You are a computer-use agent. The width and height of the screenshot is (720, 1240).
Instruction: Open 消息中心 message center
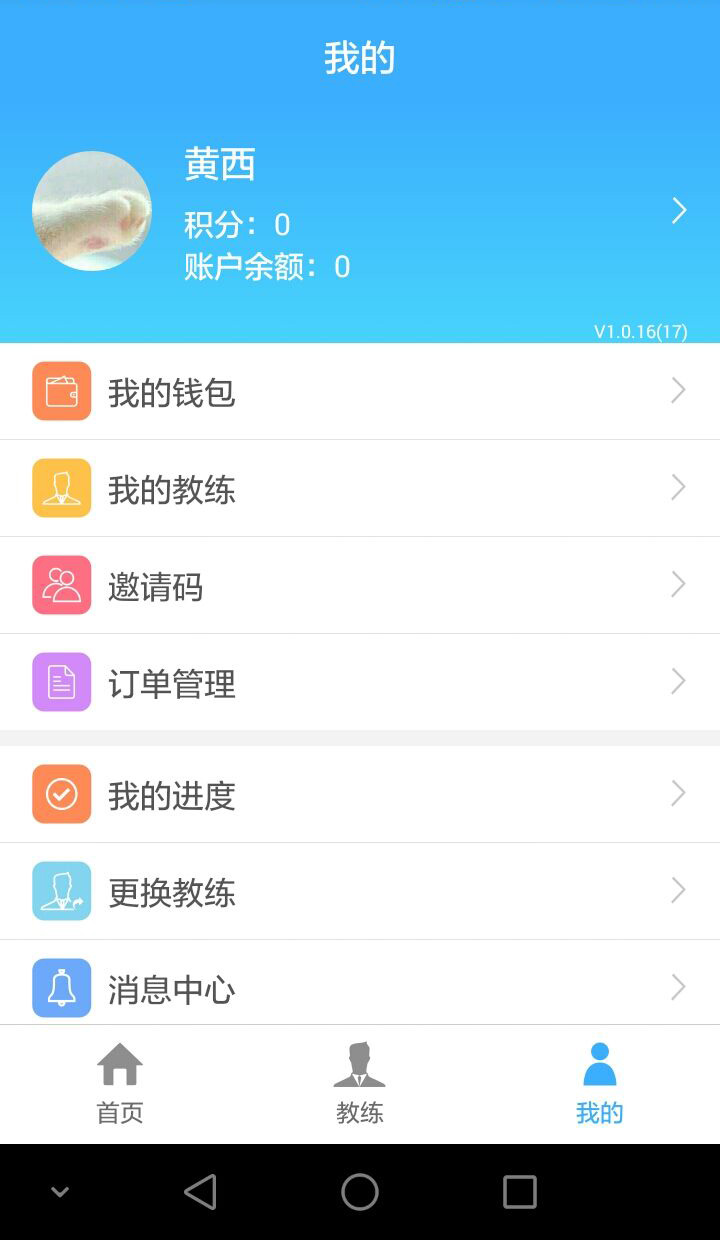pos(360,986)
